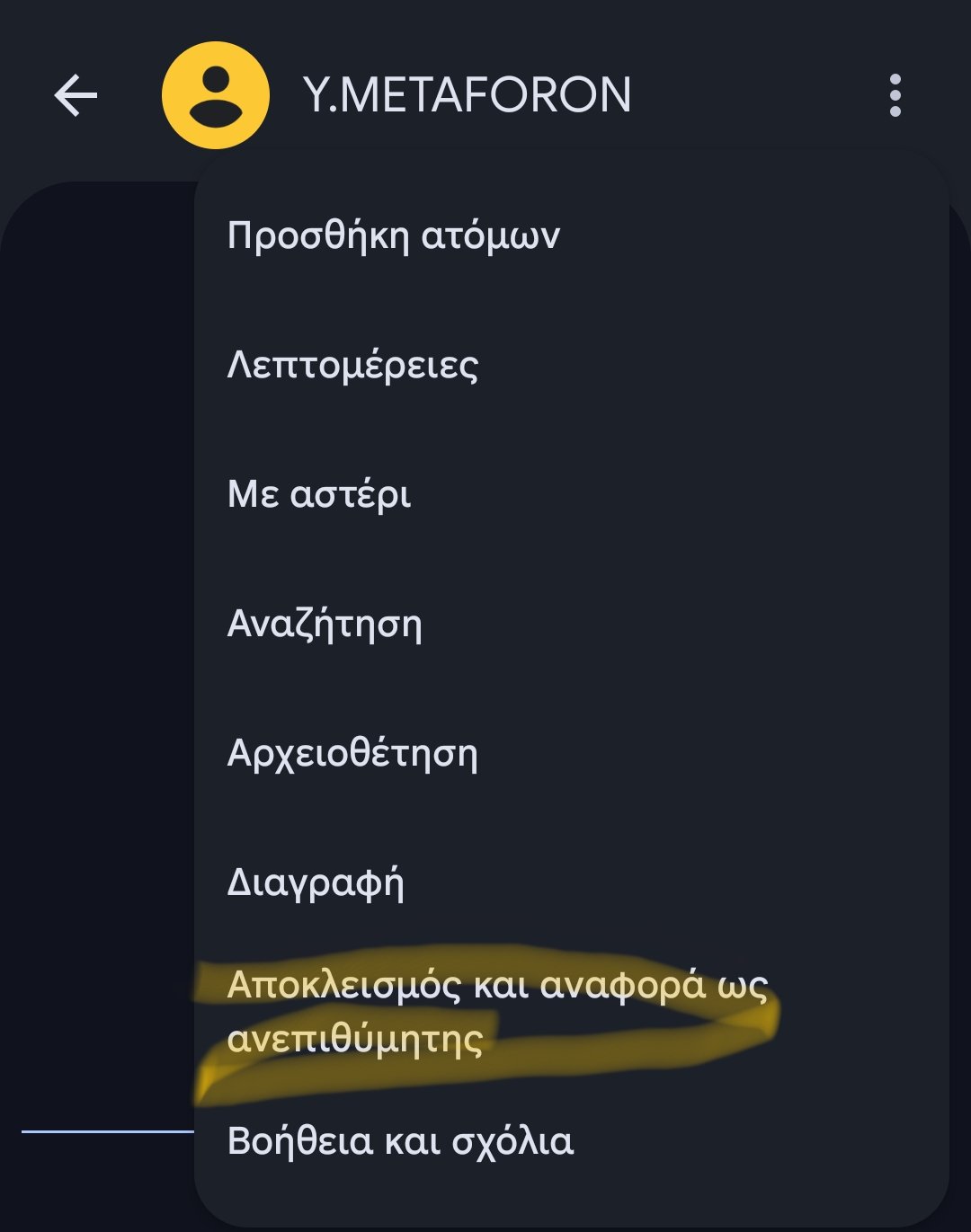This screenshot has height=1232, width=971.
Task: Select Αρχειοθέτηση to archive conversation
Action: click(x=352, y=753)
